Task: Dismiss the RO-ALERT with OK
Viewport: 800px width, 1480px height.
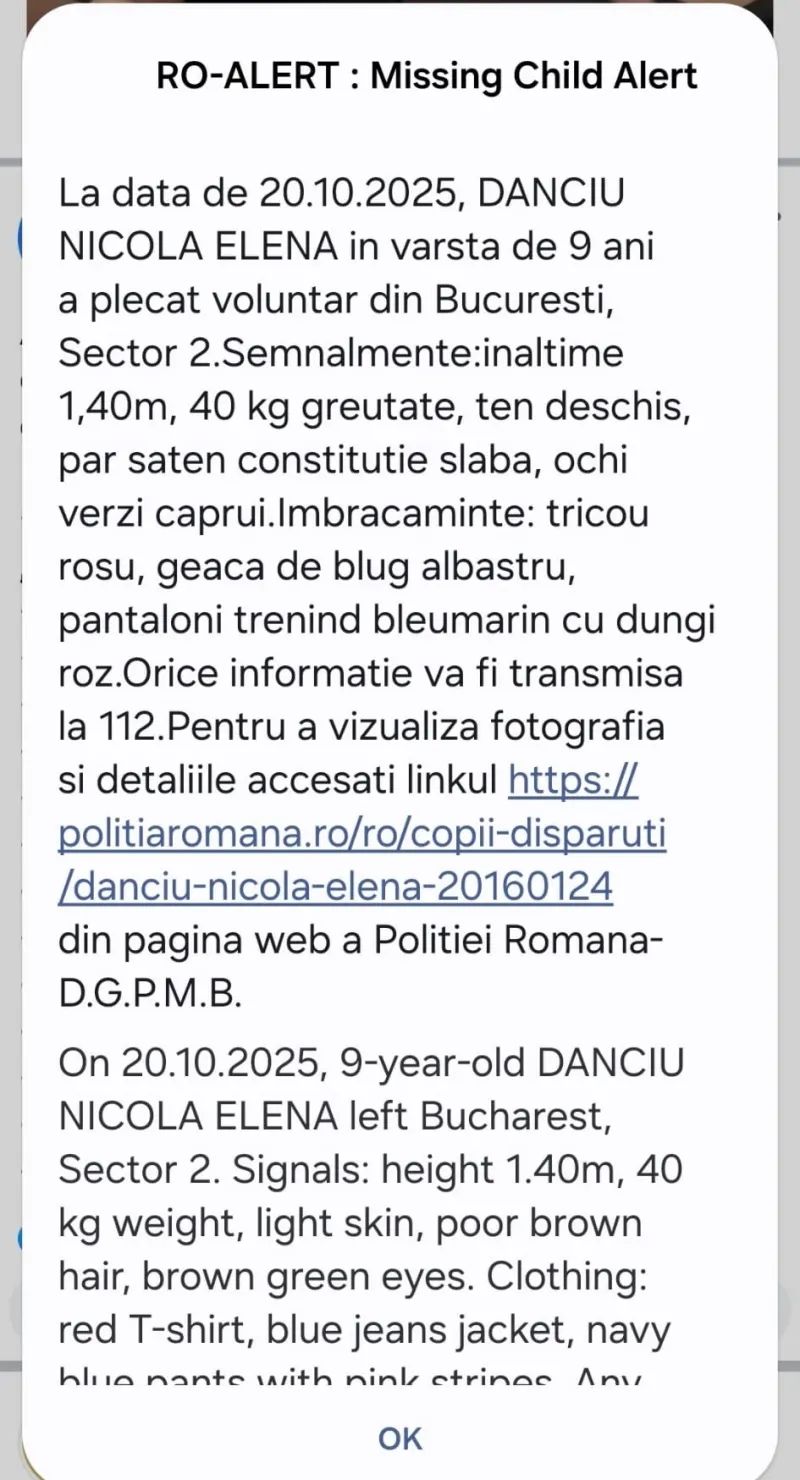Action: click(400, 1438)
